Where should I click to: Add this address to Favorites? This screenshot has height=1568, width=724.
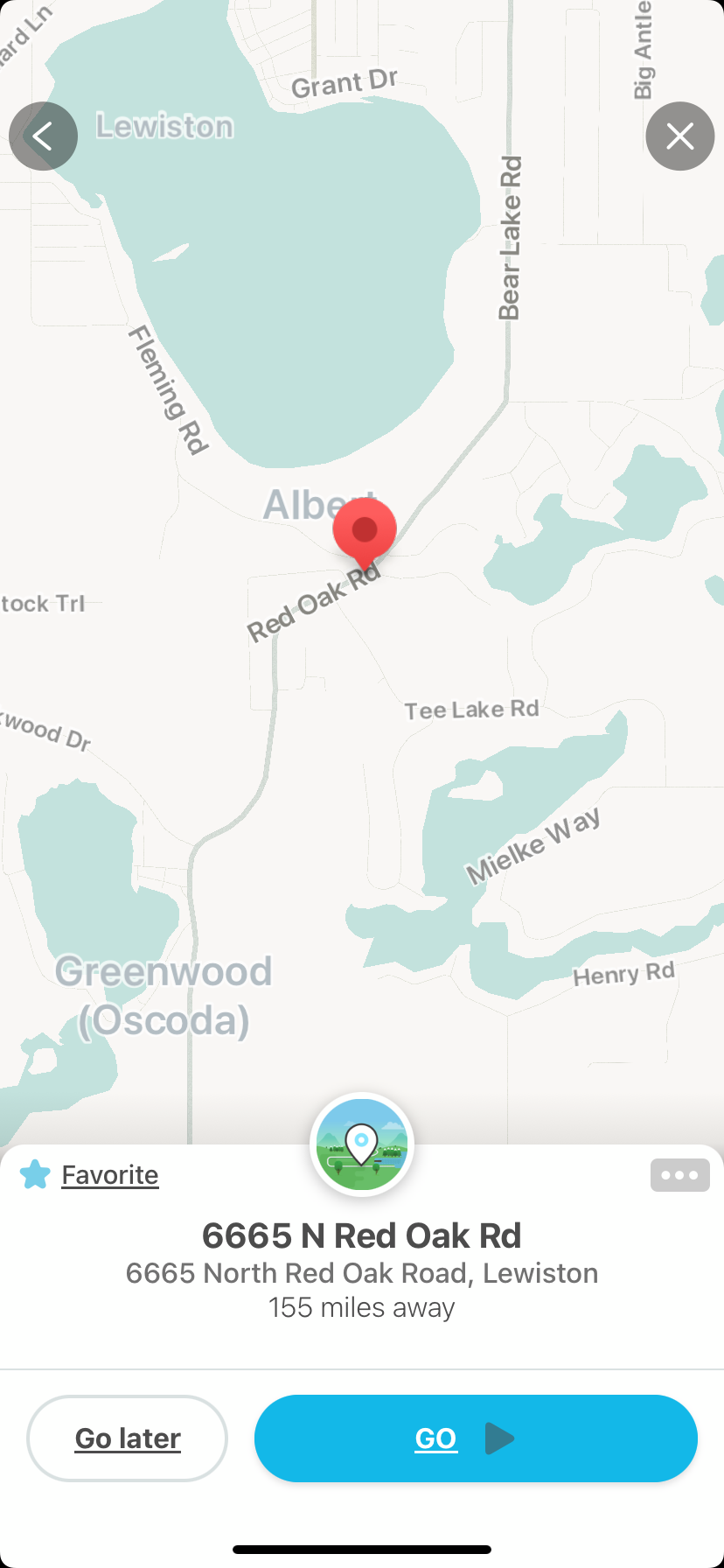coord(90,1174)
